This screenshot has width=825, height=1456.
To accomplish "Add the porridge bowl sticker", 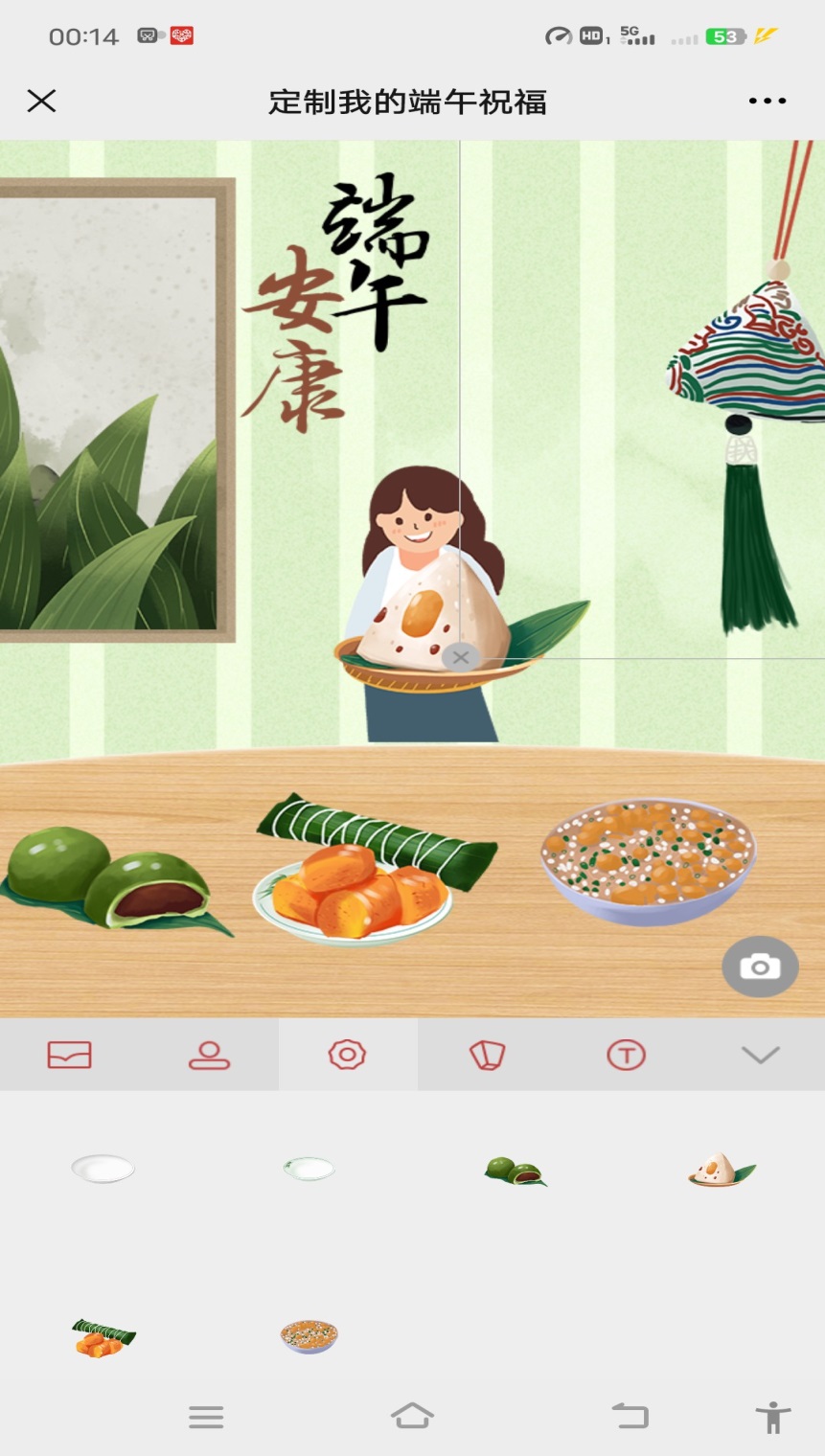I will coord(309,1335).
